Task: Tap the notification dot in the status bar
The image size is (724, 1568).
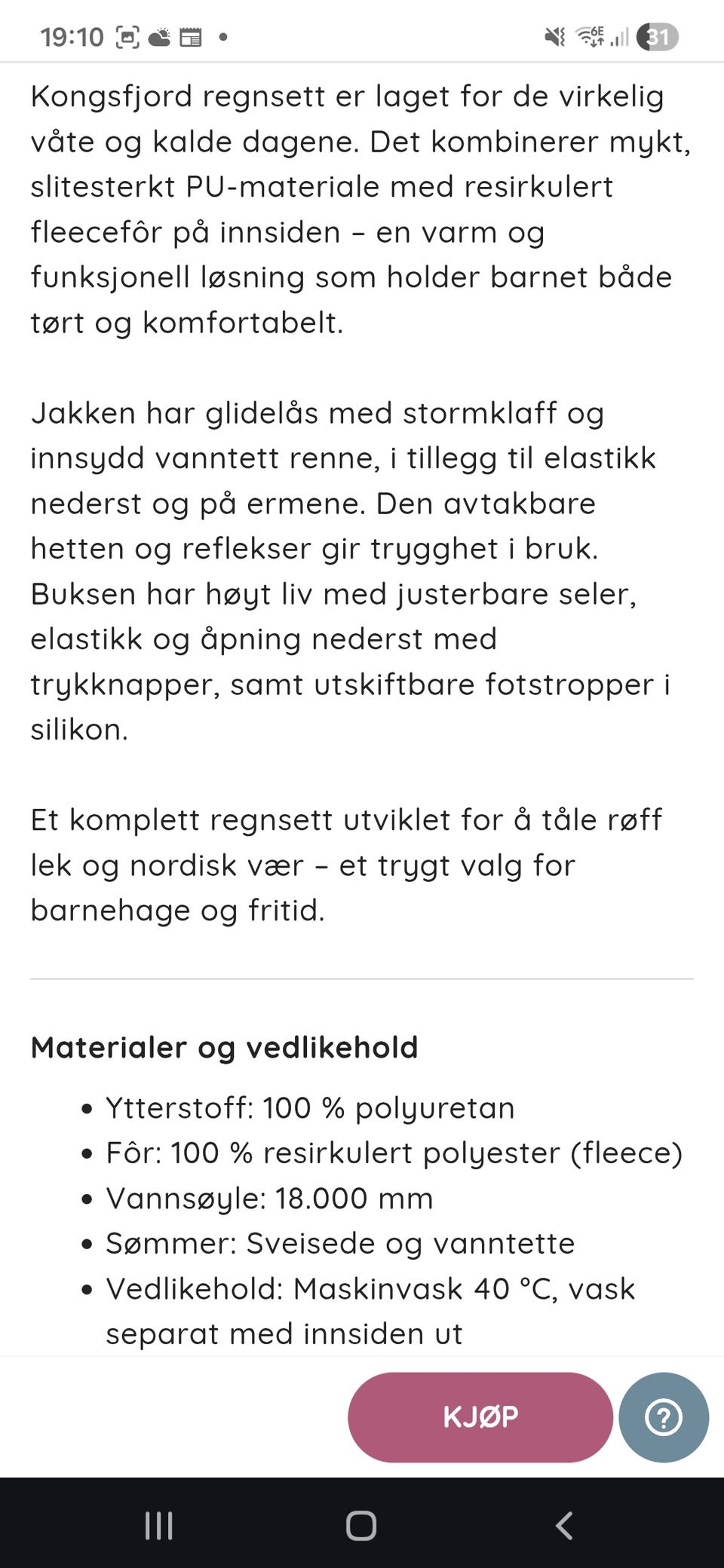Action: 224,35
